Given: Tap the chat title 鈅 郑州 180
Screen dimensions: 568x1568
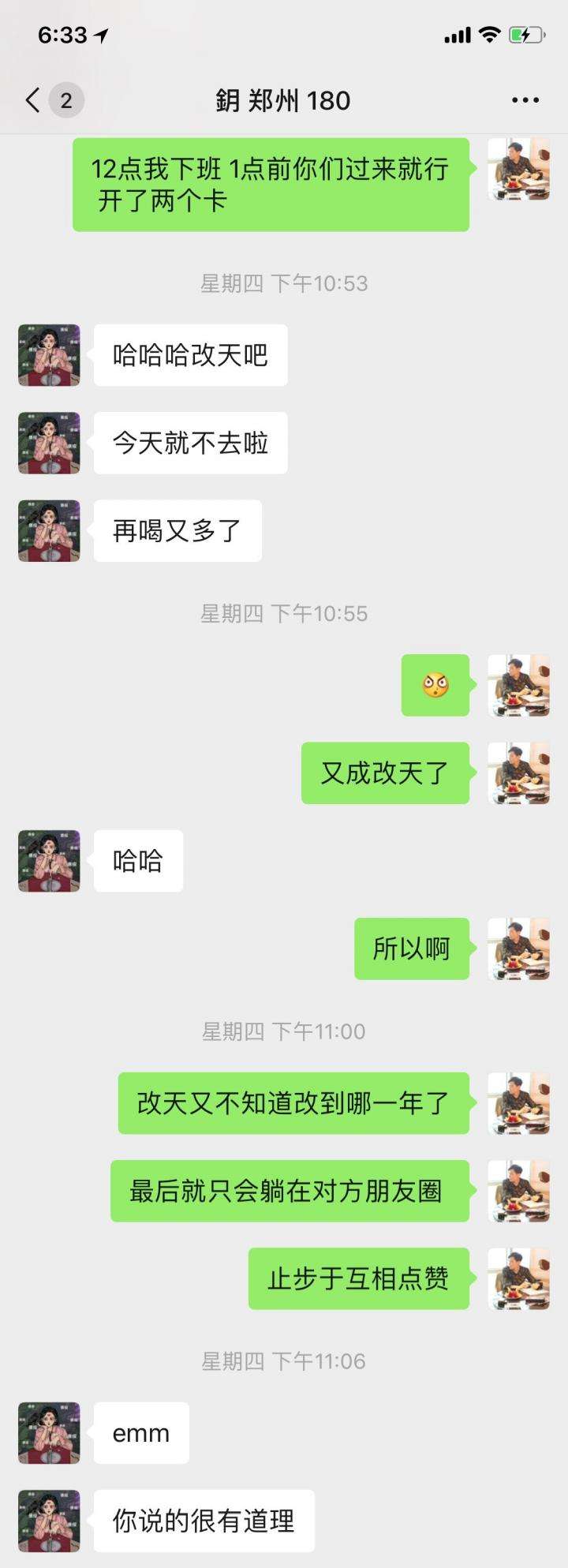Looking at the screenshot, I should point(284,101).
